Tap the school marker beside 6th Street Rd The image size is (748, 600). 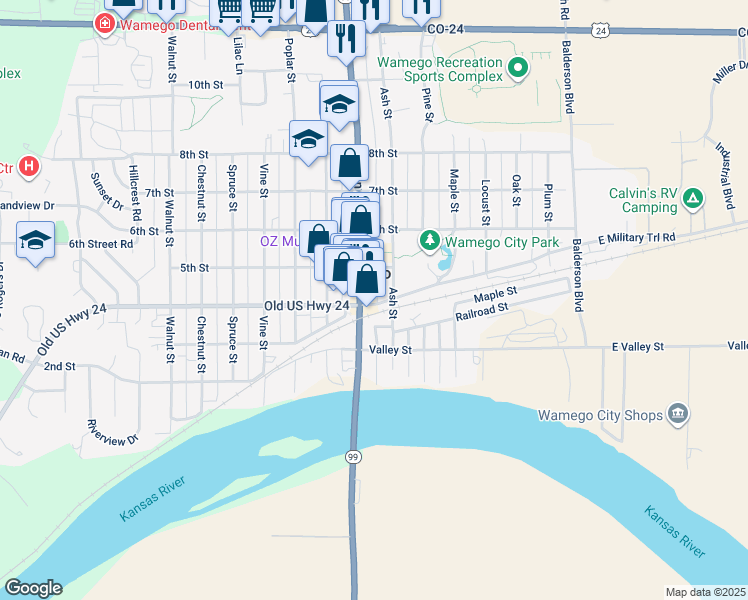coord(36,241)
